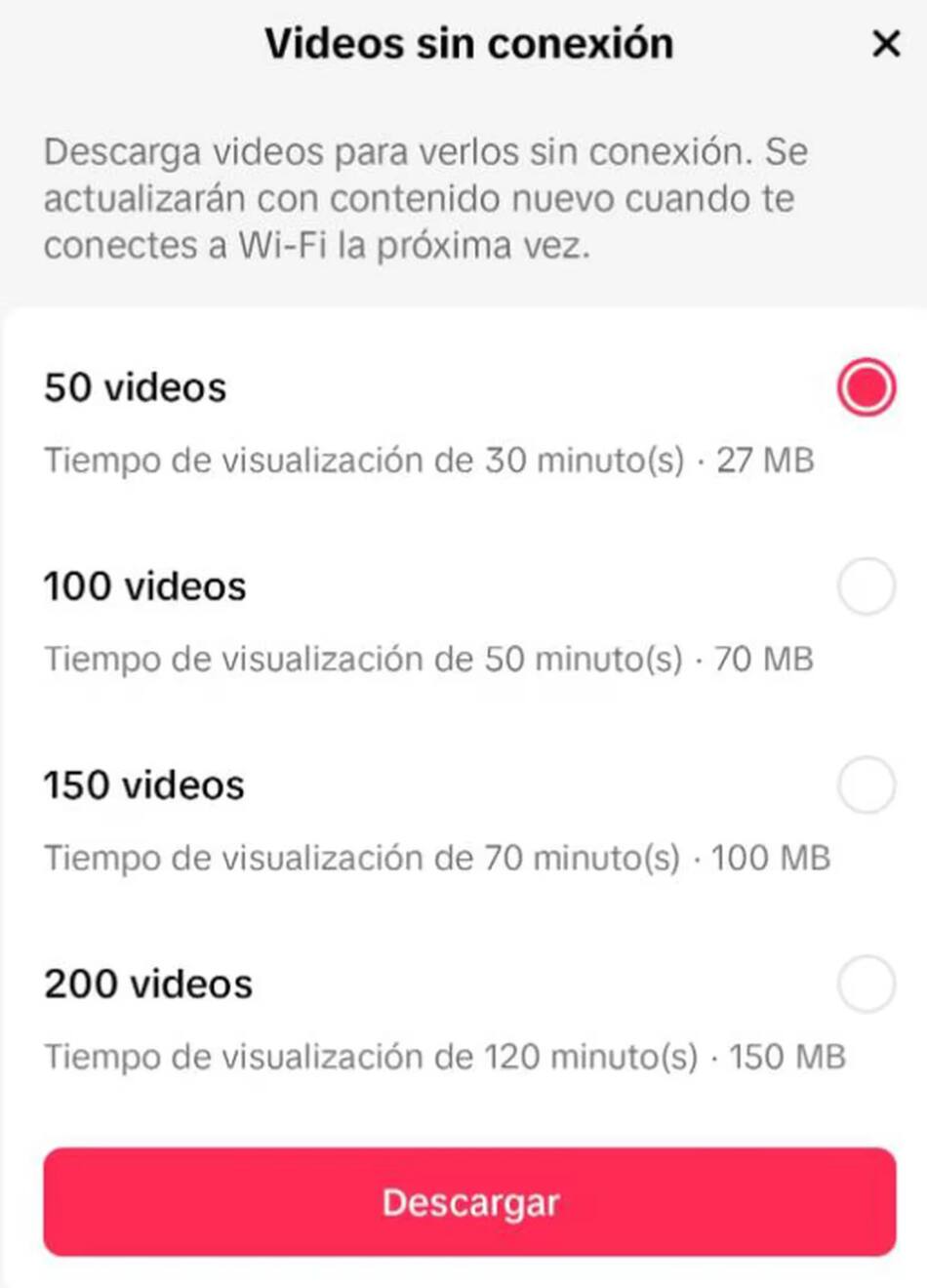The height and width of the screenshot is (1288, 927).
Task: Pick the 150 videos option
Action: (866, 785)
